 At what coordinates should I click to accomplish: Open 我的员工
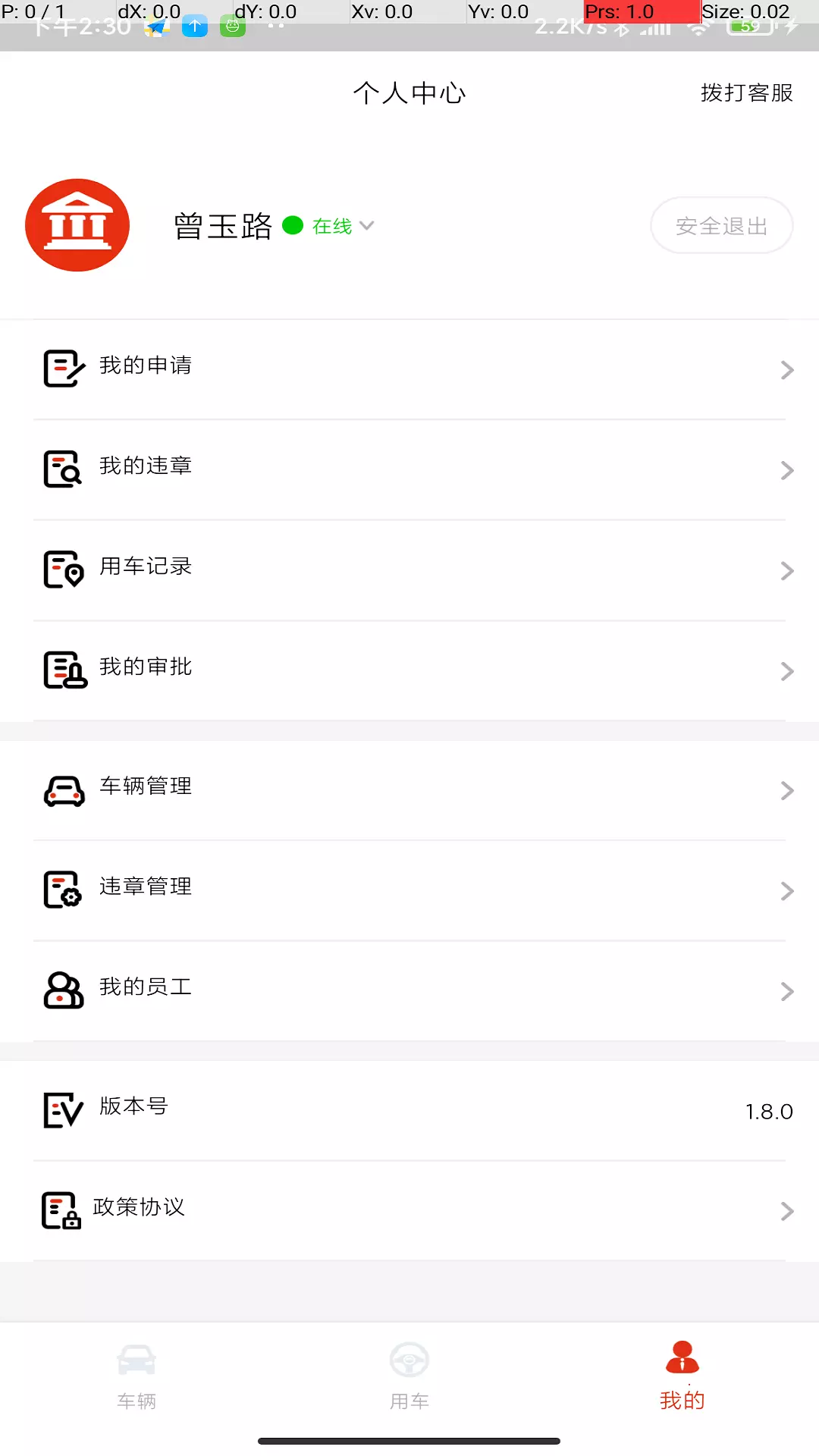coord(409,990)
